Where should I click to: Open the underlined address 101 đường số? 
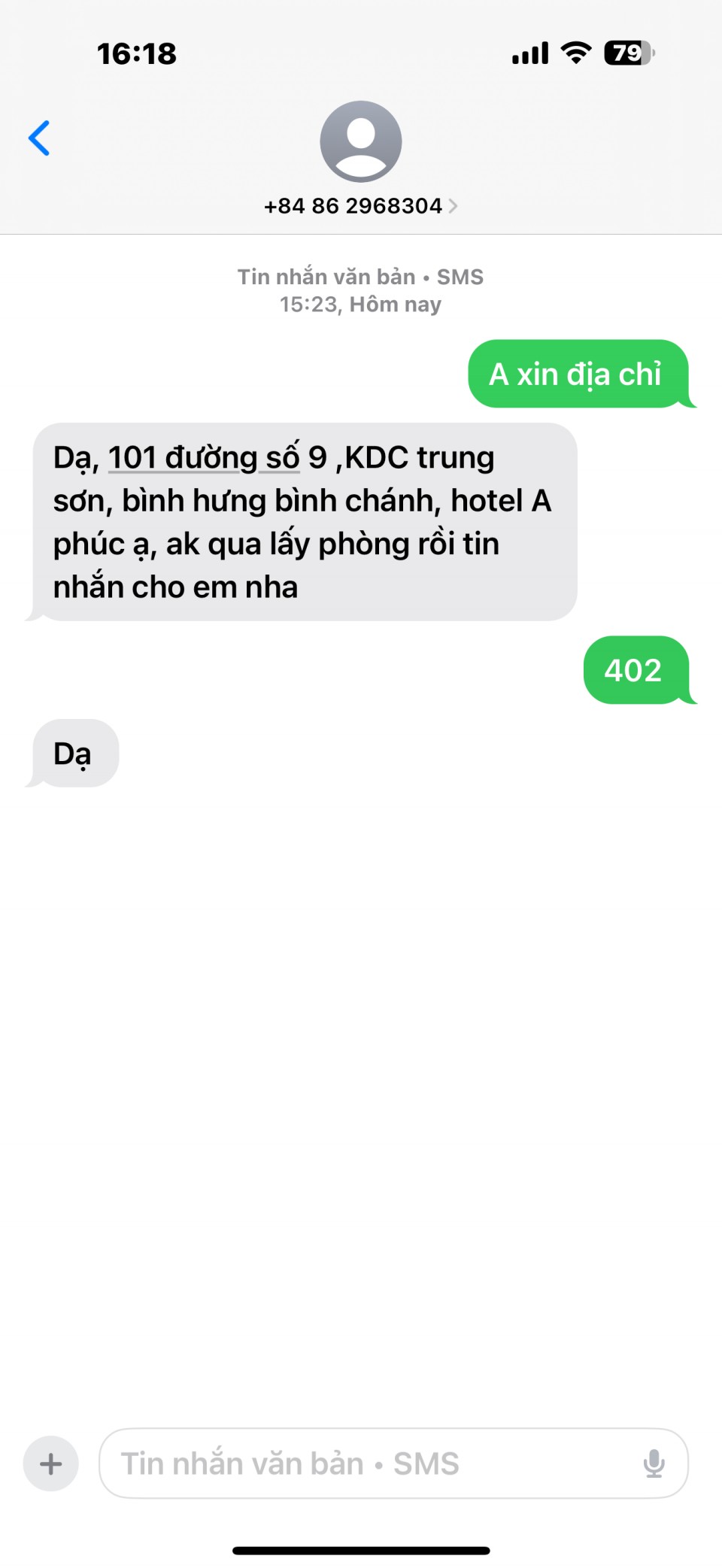(x=203, y=458)
